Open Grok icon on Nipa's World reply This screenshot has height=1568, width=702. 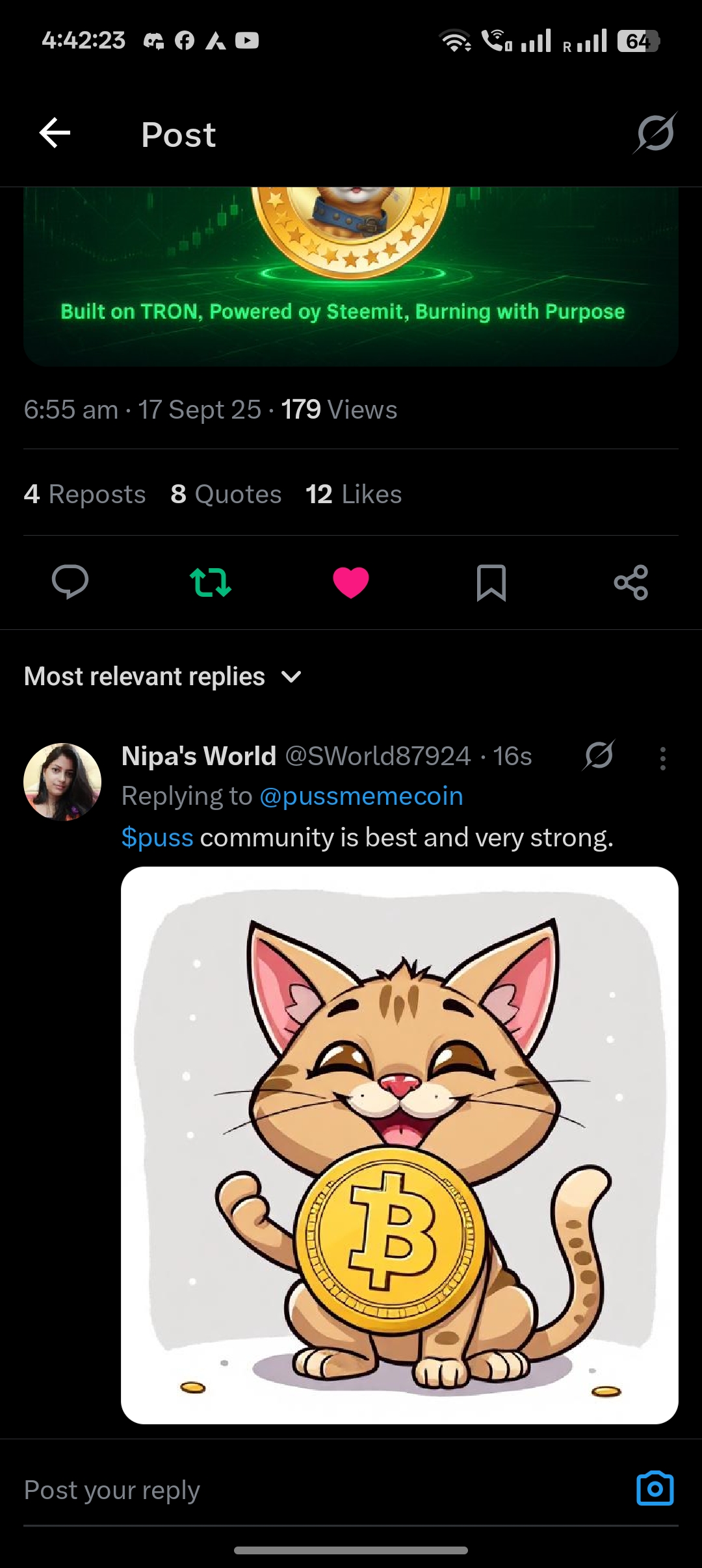pyautogui.click(x=599, y=756)
